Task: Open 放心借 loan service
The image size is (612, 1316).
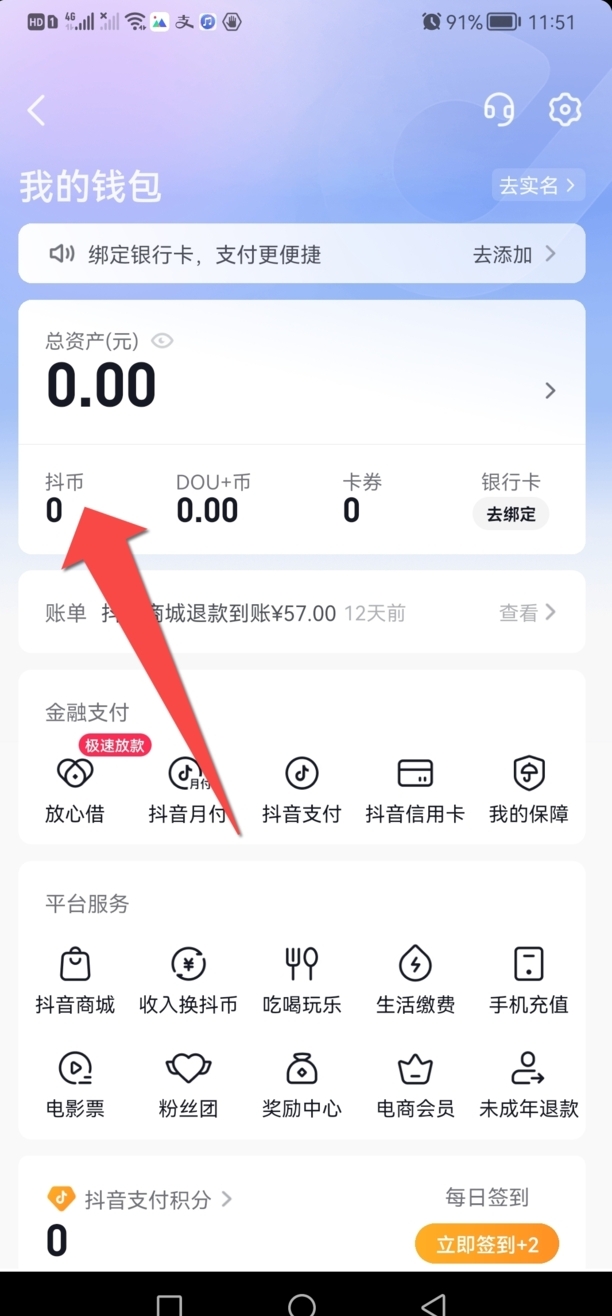Action: (x=75, y=788)
